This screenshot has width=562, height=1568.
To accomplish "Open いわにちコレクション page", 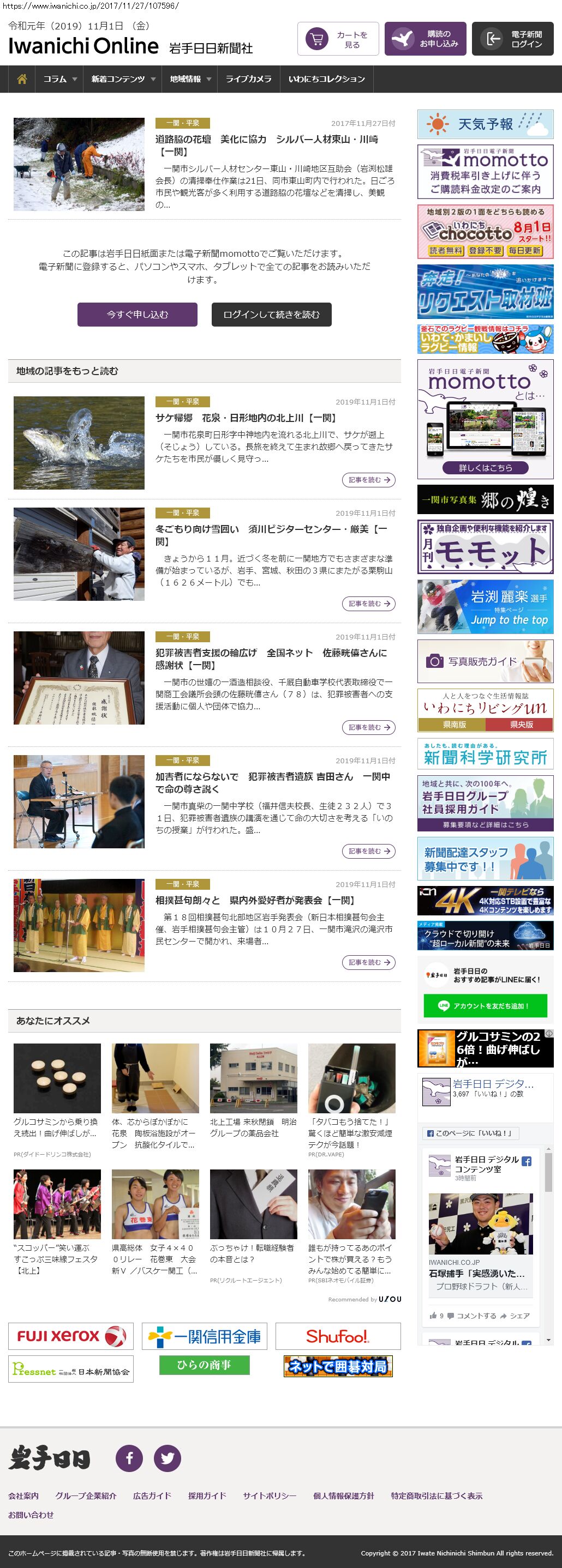I will [326, 79].
